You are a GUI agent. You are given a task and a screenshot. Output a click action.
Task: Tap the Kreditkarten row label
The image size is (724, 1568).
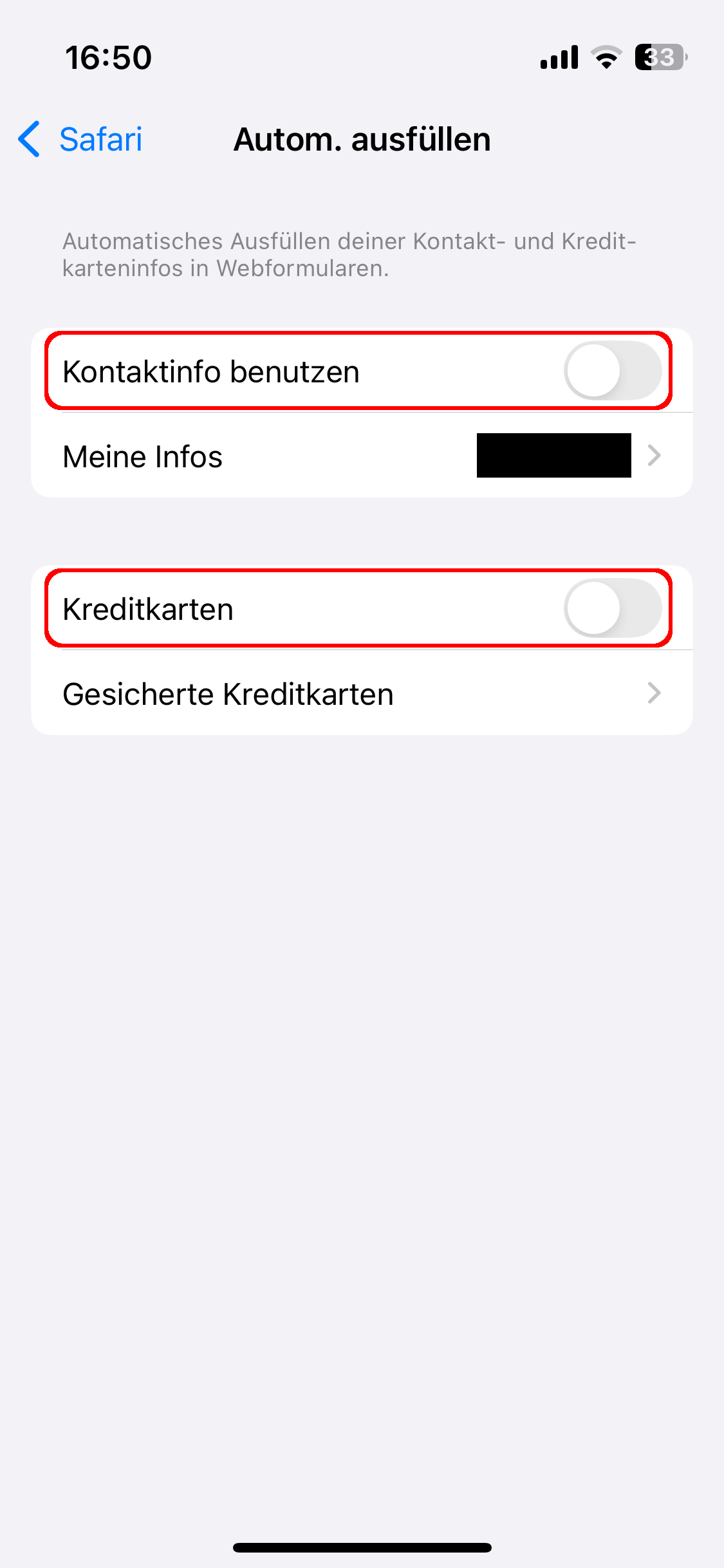(x=149, y=610)
